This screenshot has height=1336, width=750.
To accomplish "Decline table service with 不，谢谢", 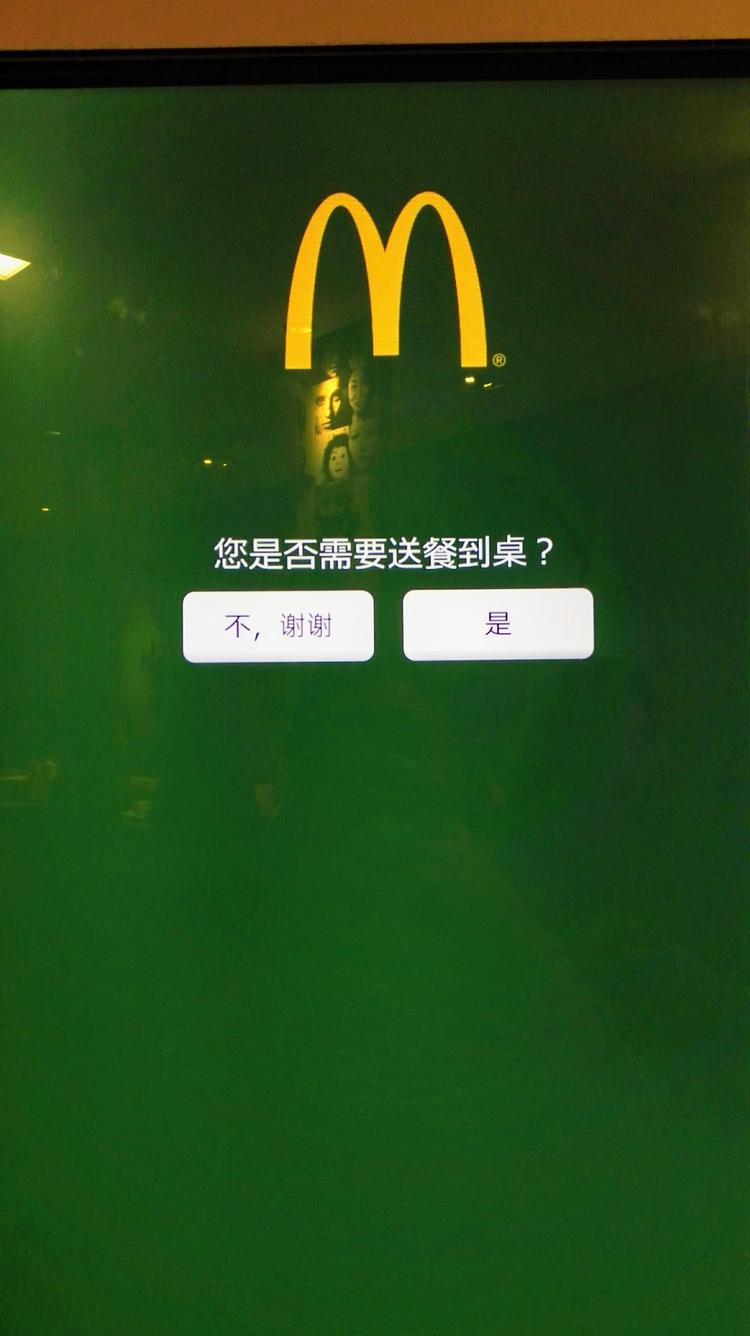I will pyautogui.click(x=278, y=626).
